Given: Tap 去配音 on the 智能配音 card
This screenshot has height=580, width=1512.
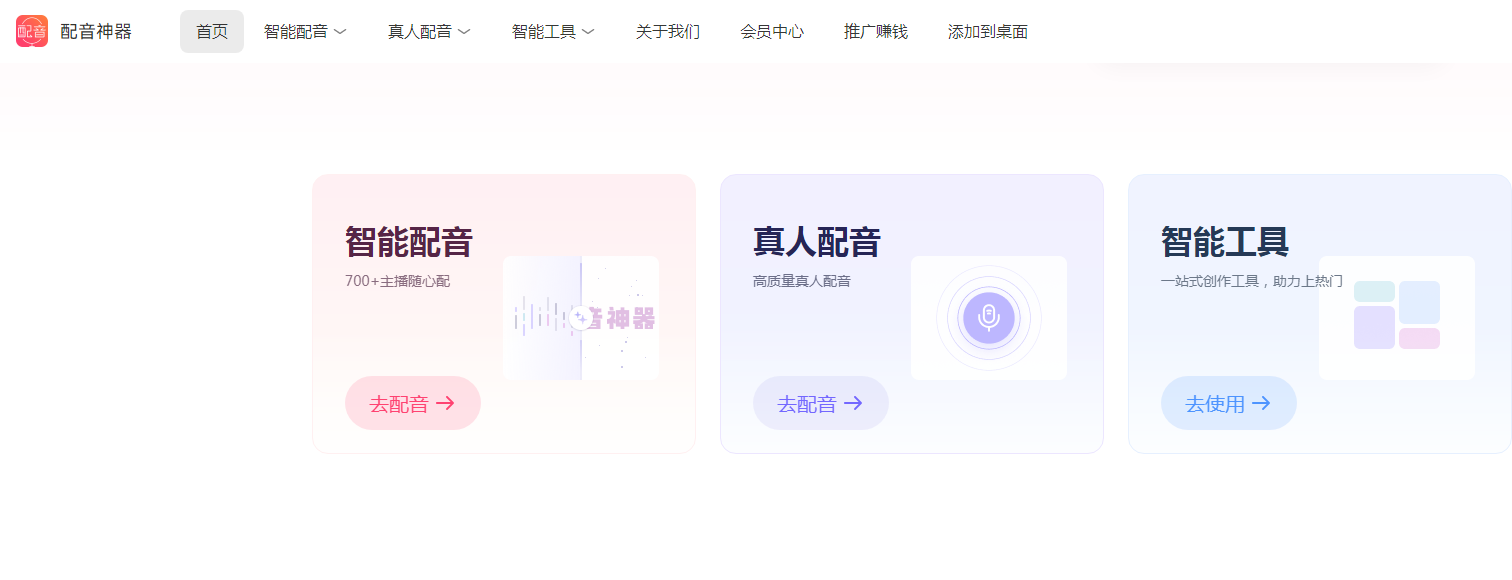Looking at the screenshot, I should tap(412, 403).
